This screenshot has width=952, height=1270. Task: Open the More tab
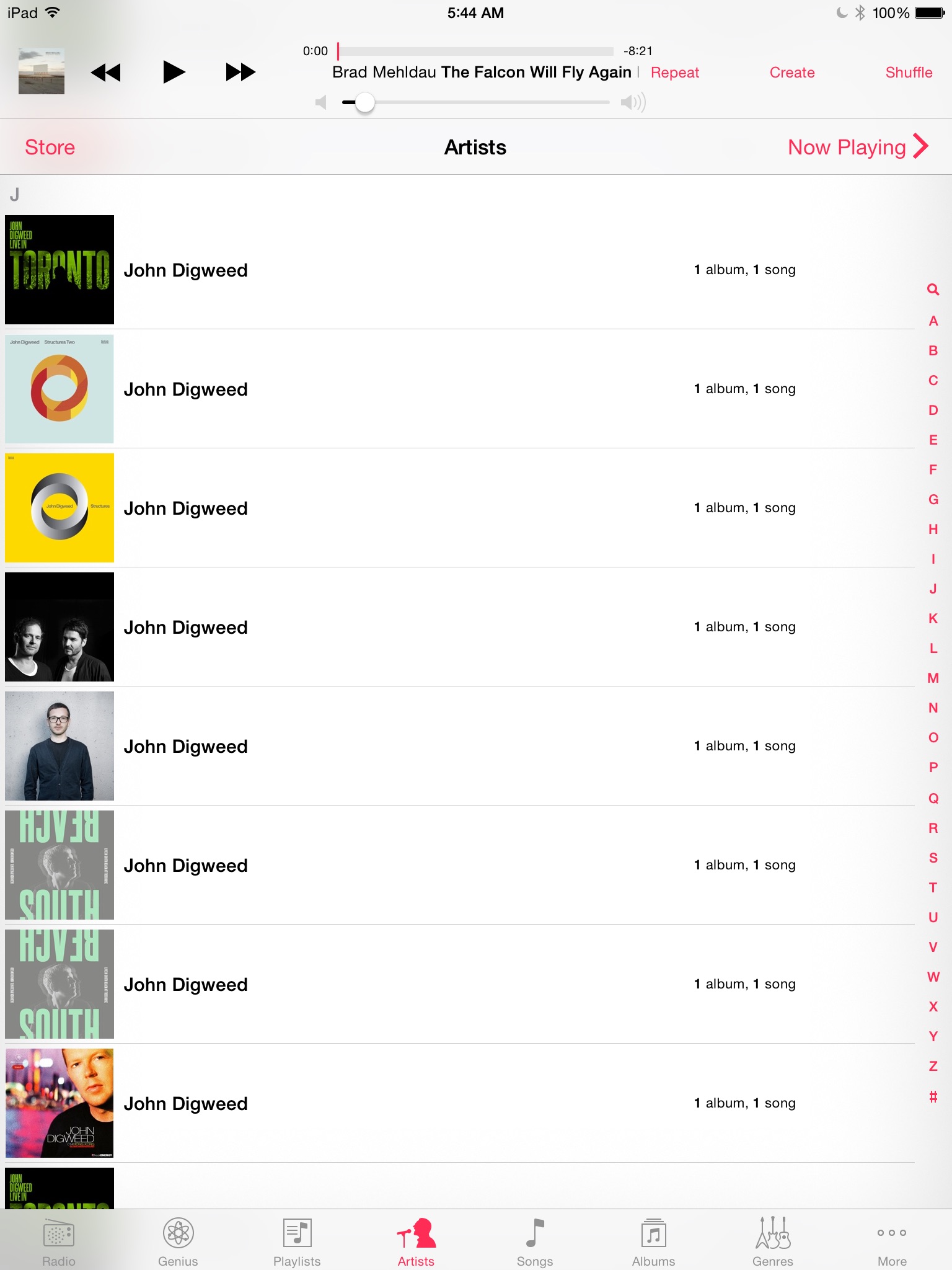892,1242
